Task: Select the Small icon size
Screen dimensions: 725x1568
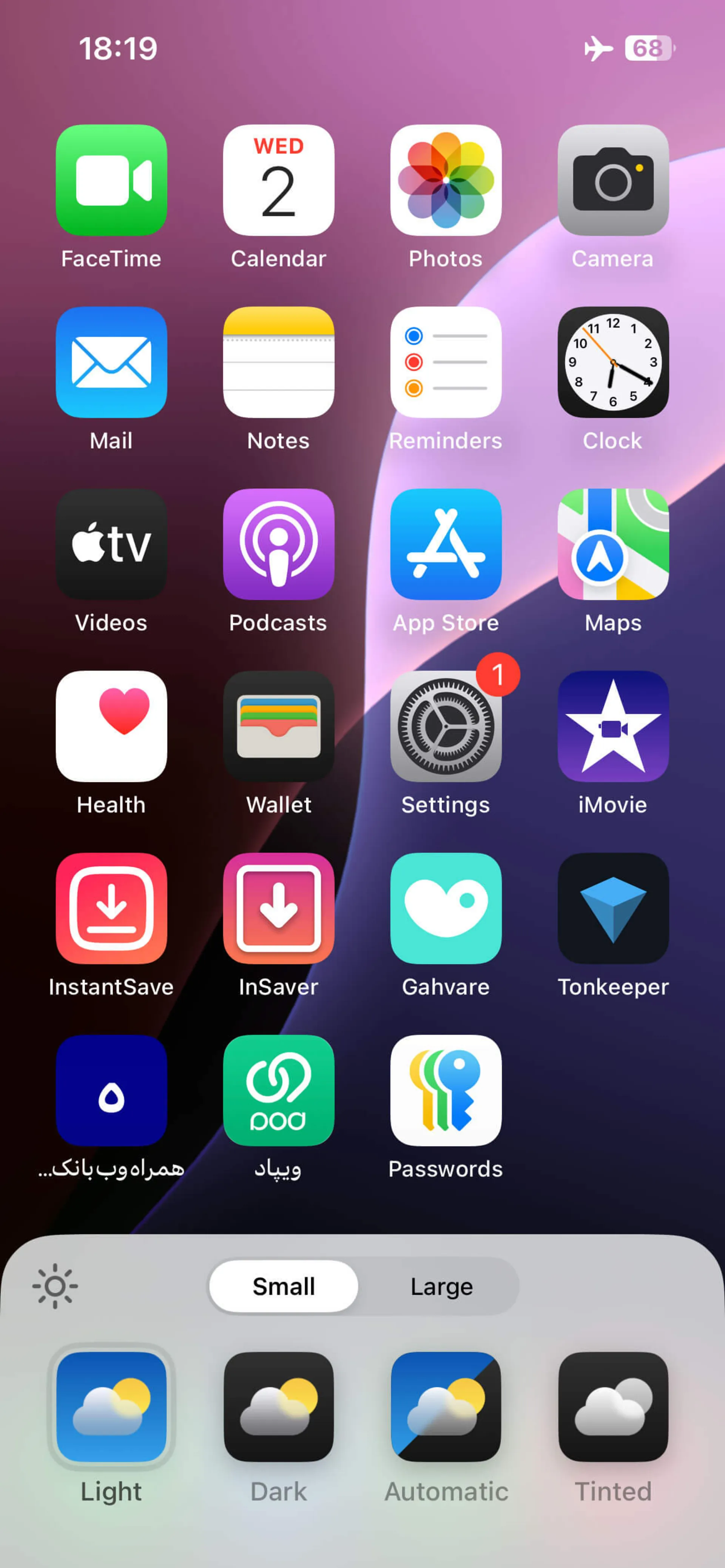Action: click(283, 1286)
